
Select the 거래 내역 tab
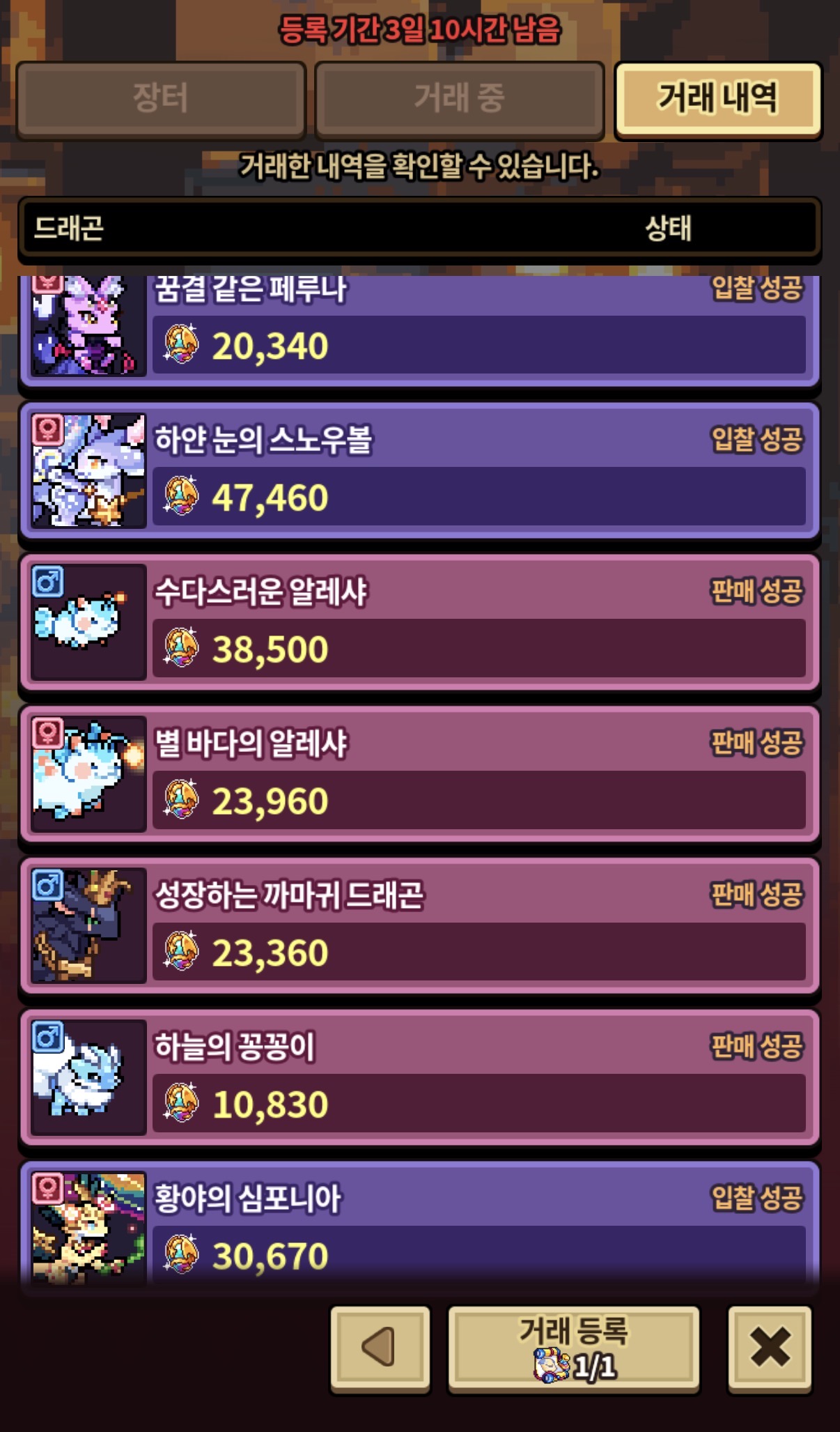click(718, 99)
